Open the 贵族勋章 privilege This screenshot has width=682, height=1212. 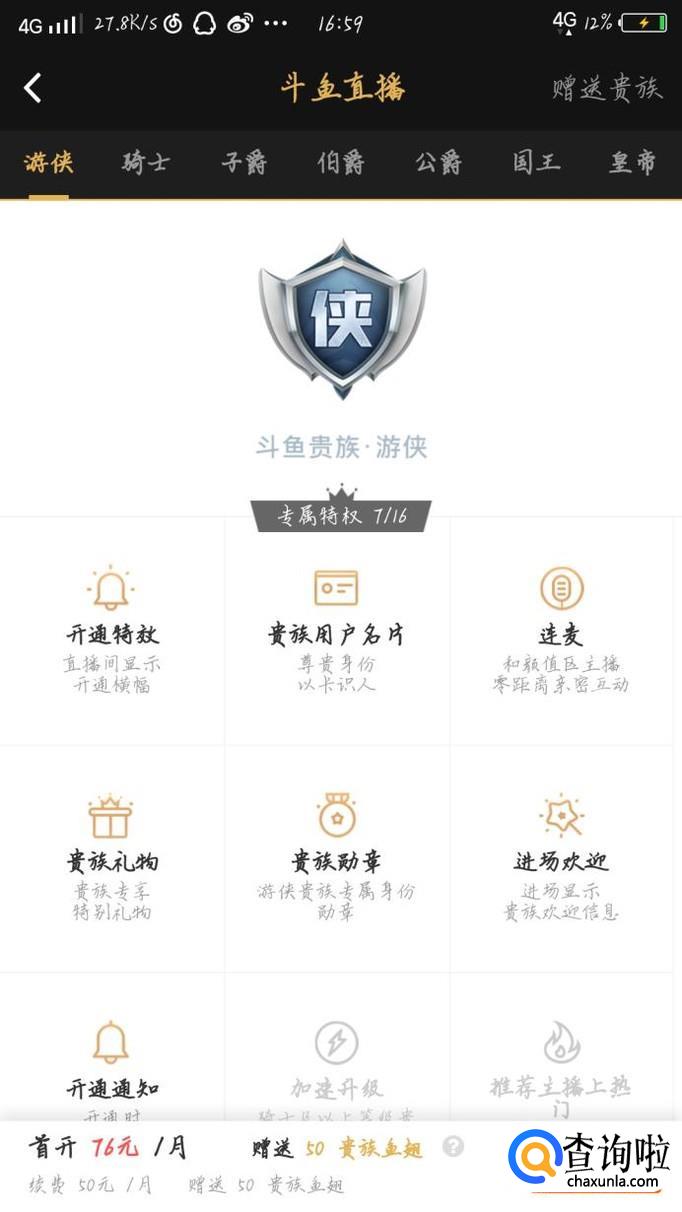[x=336, y=858]
